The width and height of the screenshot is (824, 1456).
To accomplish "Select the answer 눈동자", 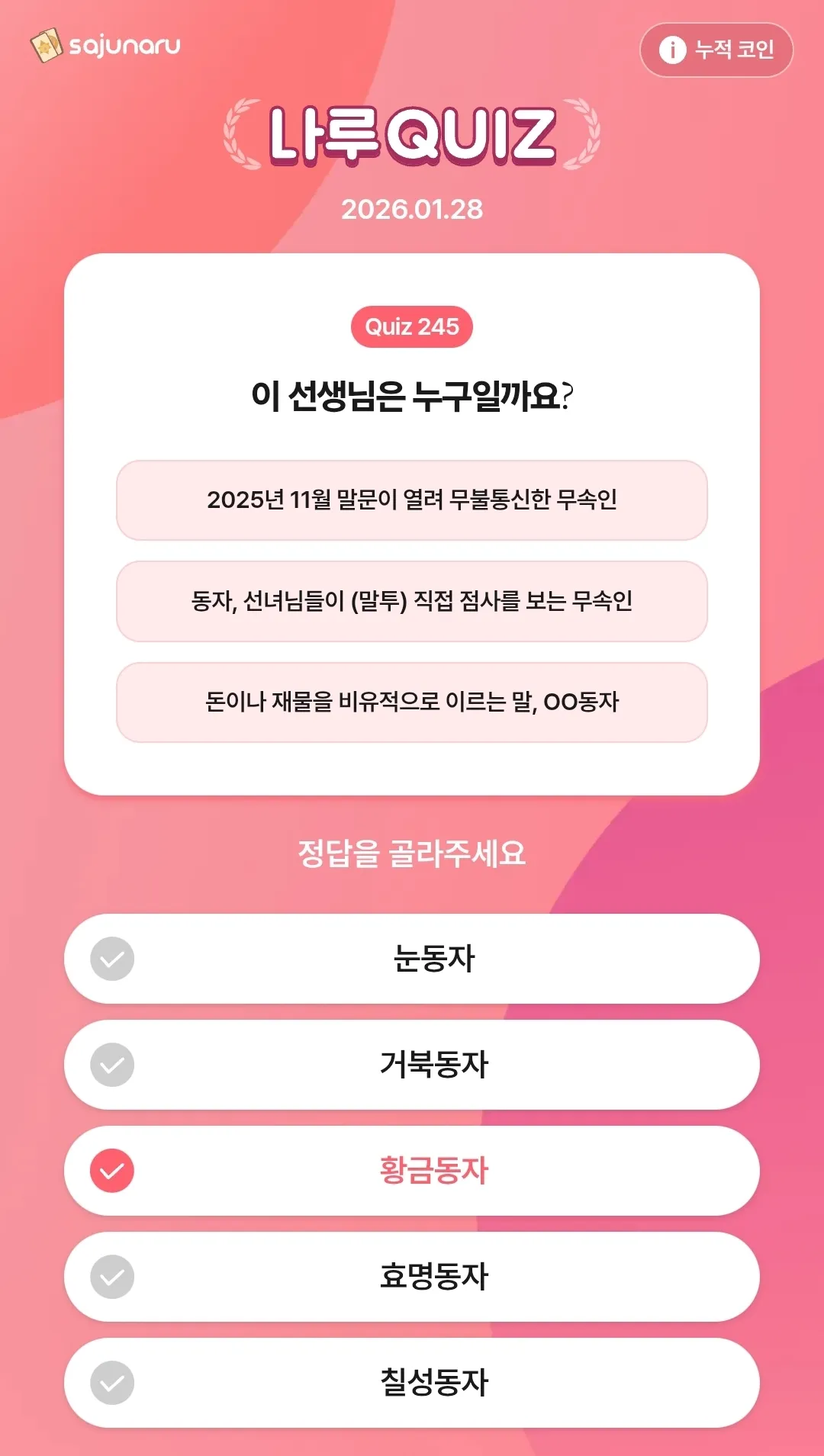I will [412, 959].
